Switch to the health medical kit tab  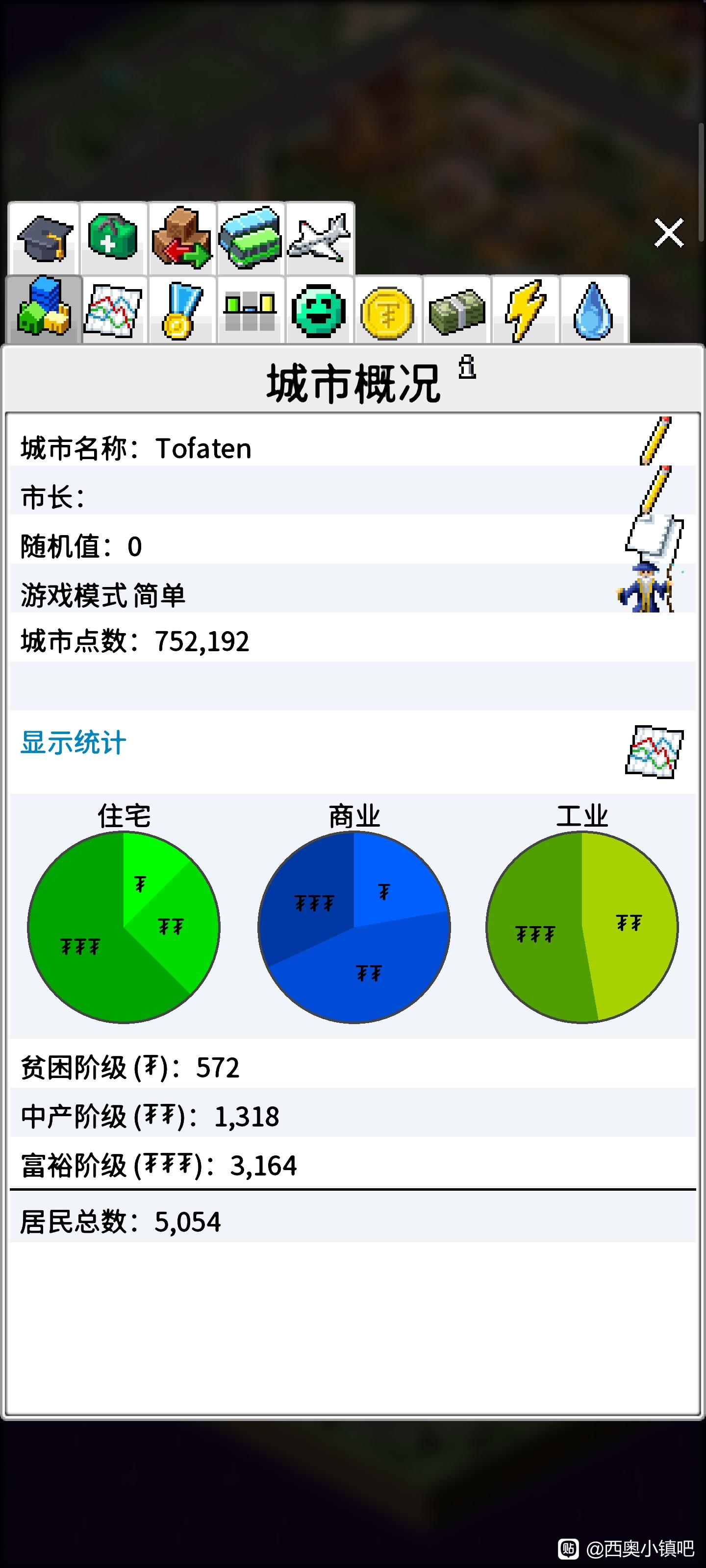click(113, 238)
